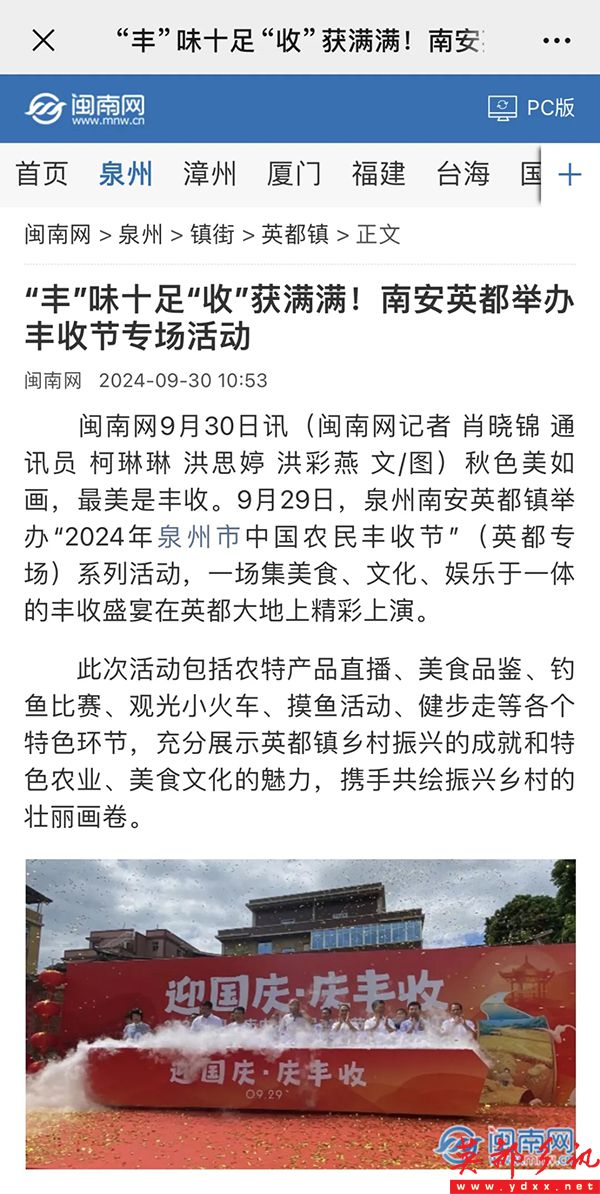
Task: Go to the 首页 tab
Action: click(x=42, y=174)
